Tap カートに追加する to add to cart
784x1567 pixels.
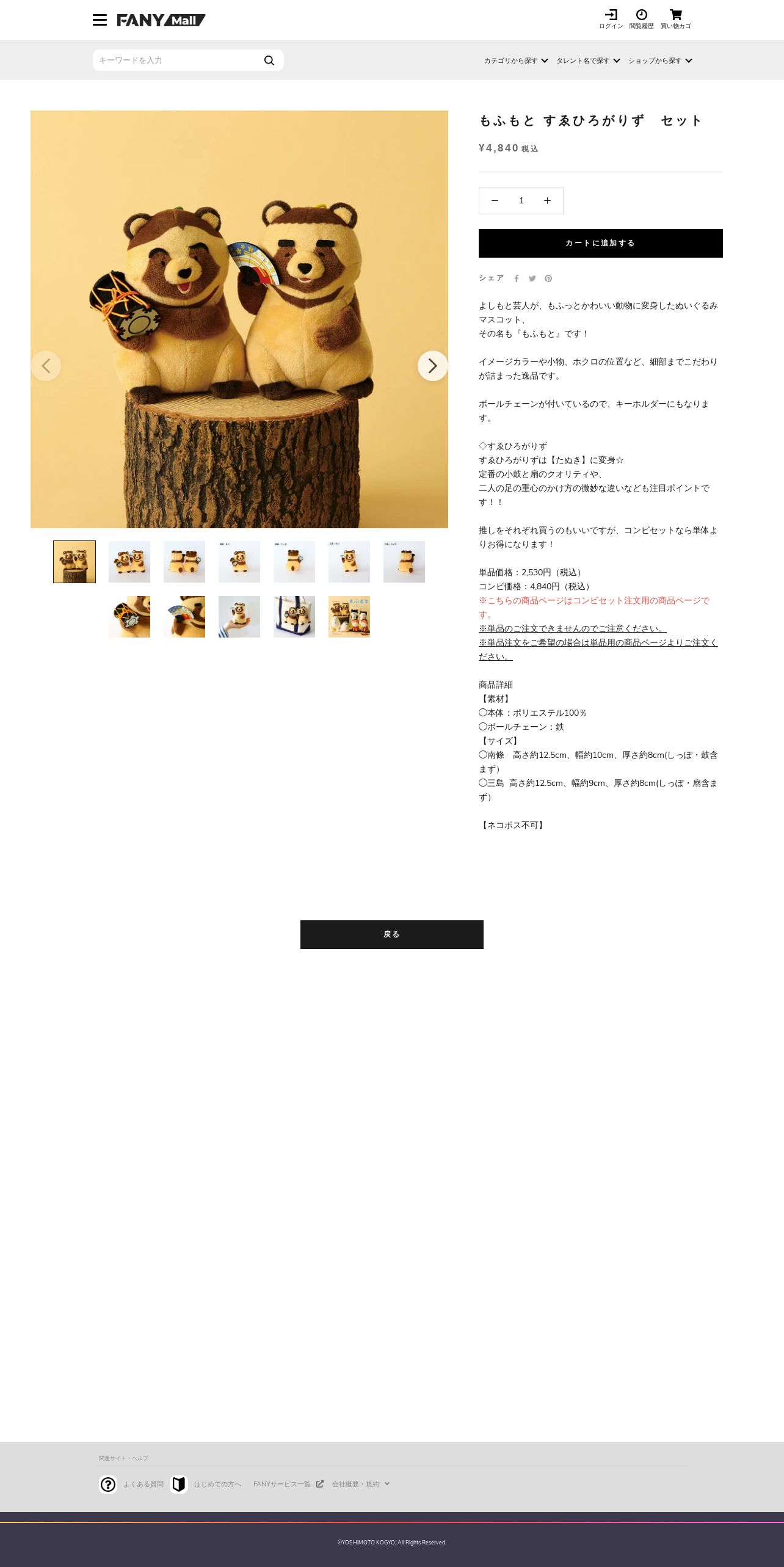click(601, 243)
